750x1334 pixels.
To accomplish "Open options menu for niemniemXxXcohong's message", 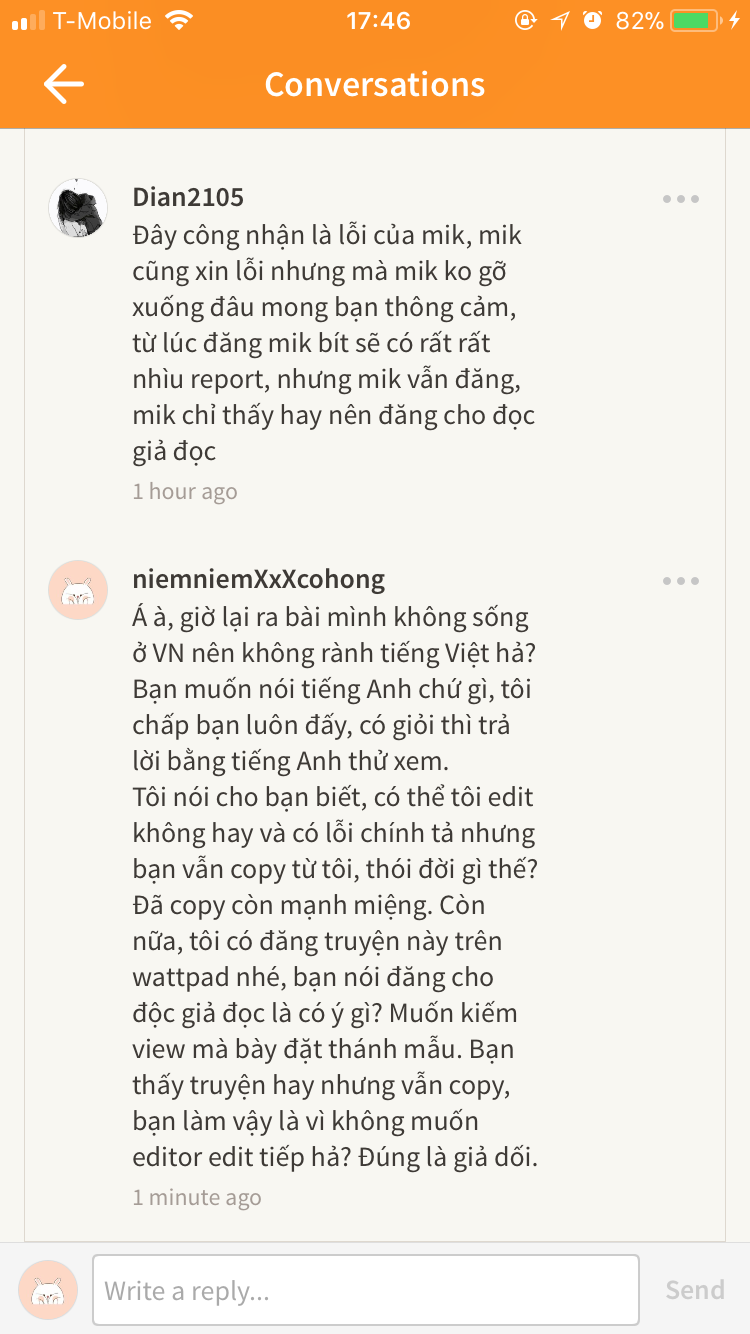I will coord(681,581).
